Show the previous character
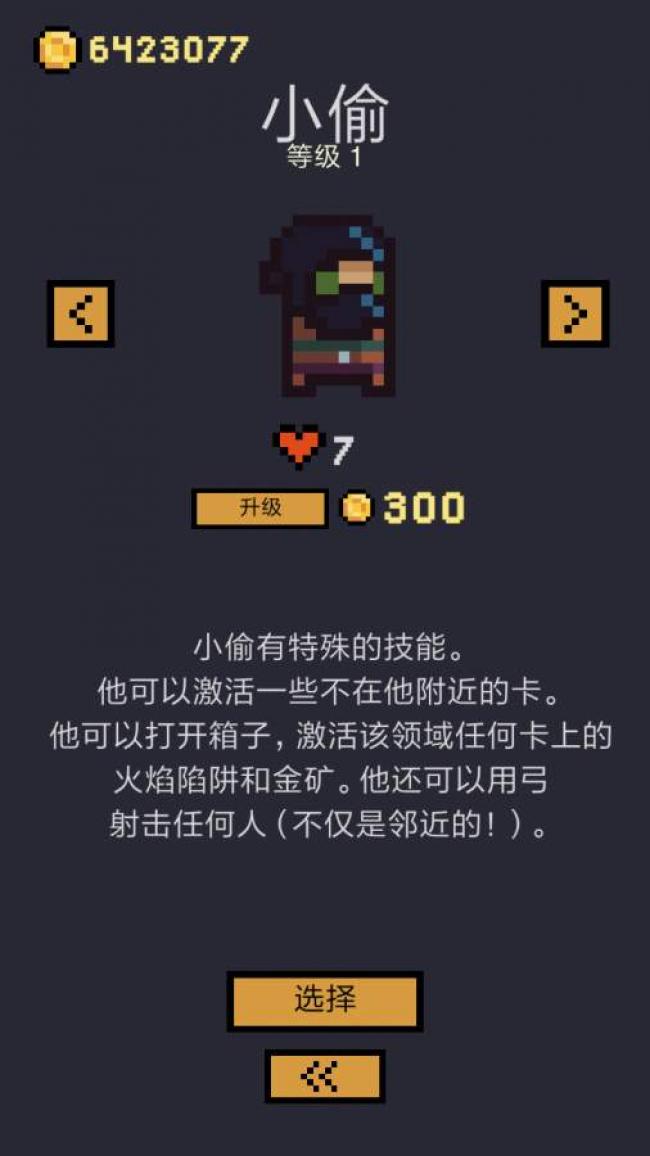The image size is (650, 1156). point(81,314)
